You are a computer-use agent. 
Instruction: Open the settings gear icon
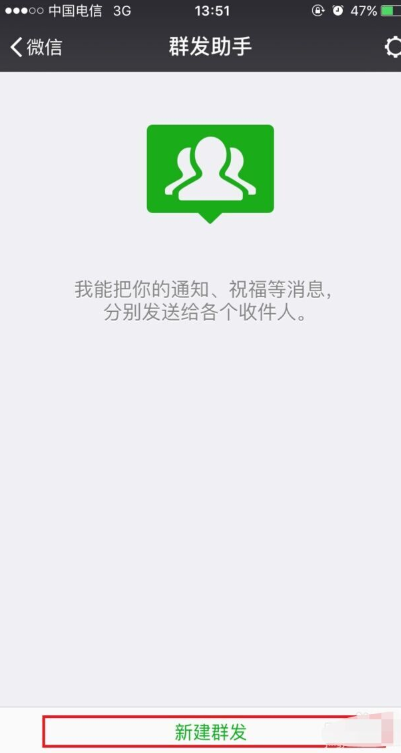pyautogui.click(x=393, y=48)
